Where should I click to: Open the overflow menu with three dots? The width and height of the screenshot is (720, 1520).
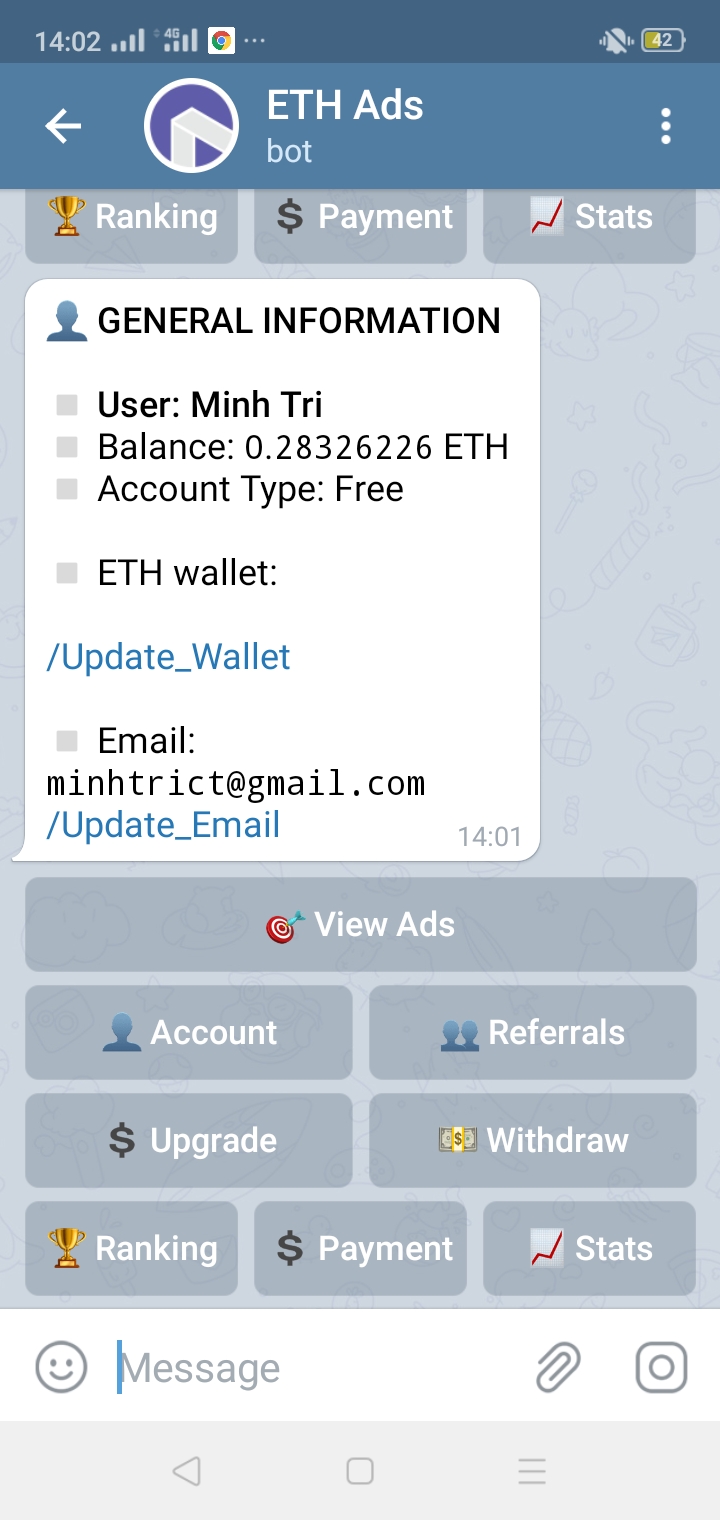tap(666, 126)
